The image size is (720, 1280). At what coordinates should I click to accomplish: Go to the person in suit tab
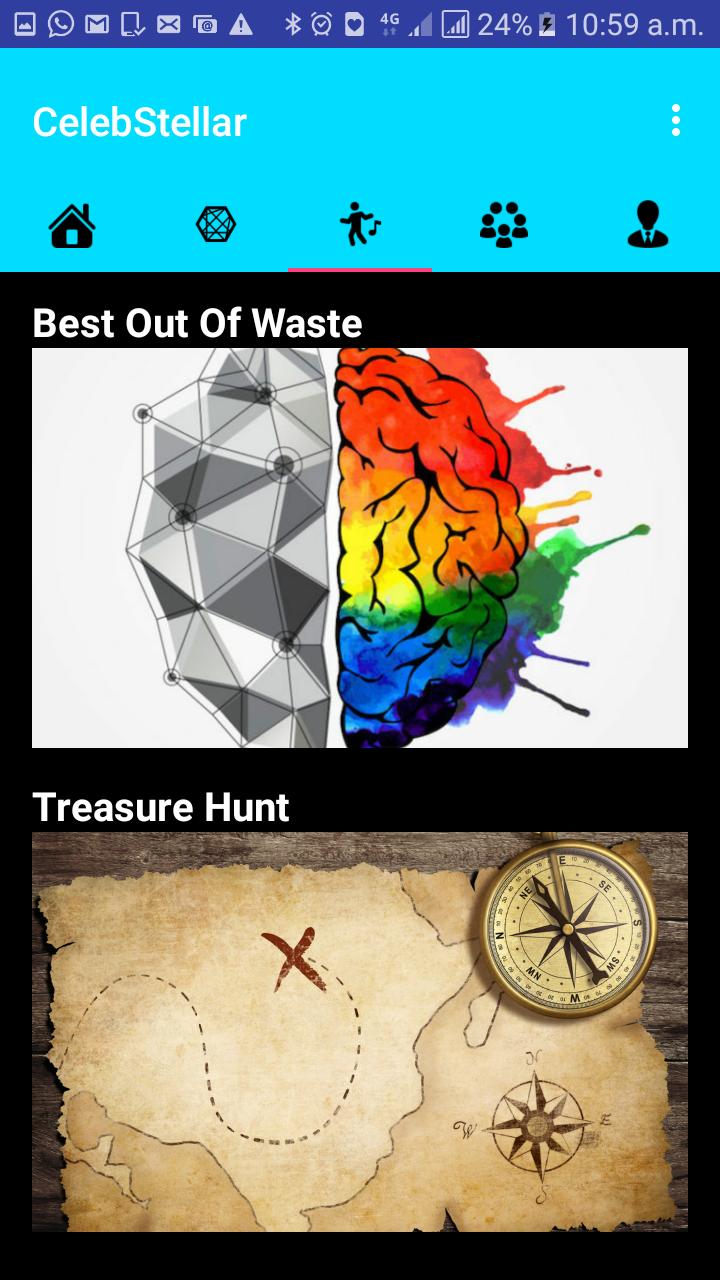click(x=648, y=225)
